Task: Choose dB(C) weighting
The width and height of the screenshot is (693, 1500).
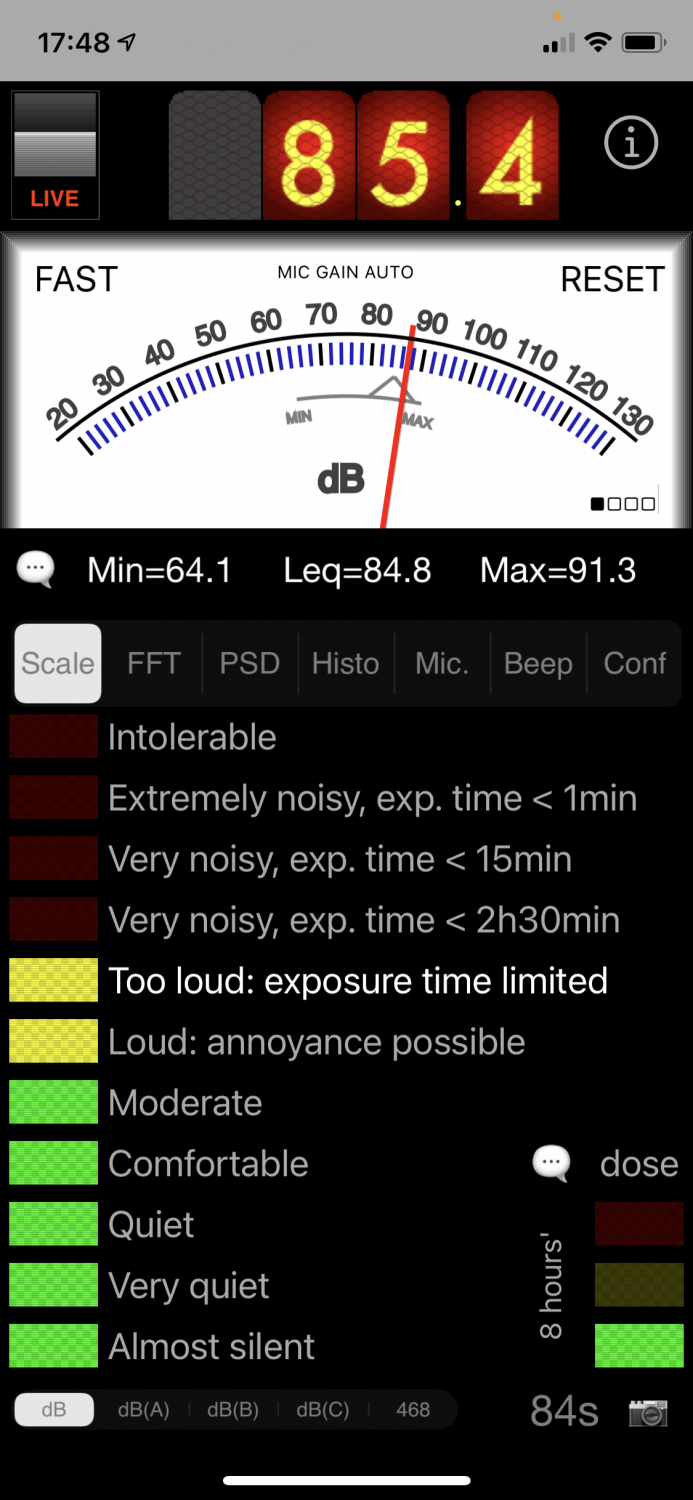Action: coord(323,1410)
